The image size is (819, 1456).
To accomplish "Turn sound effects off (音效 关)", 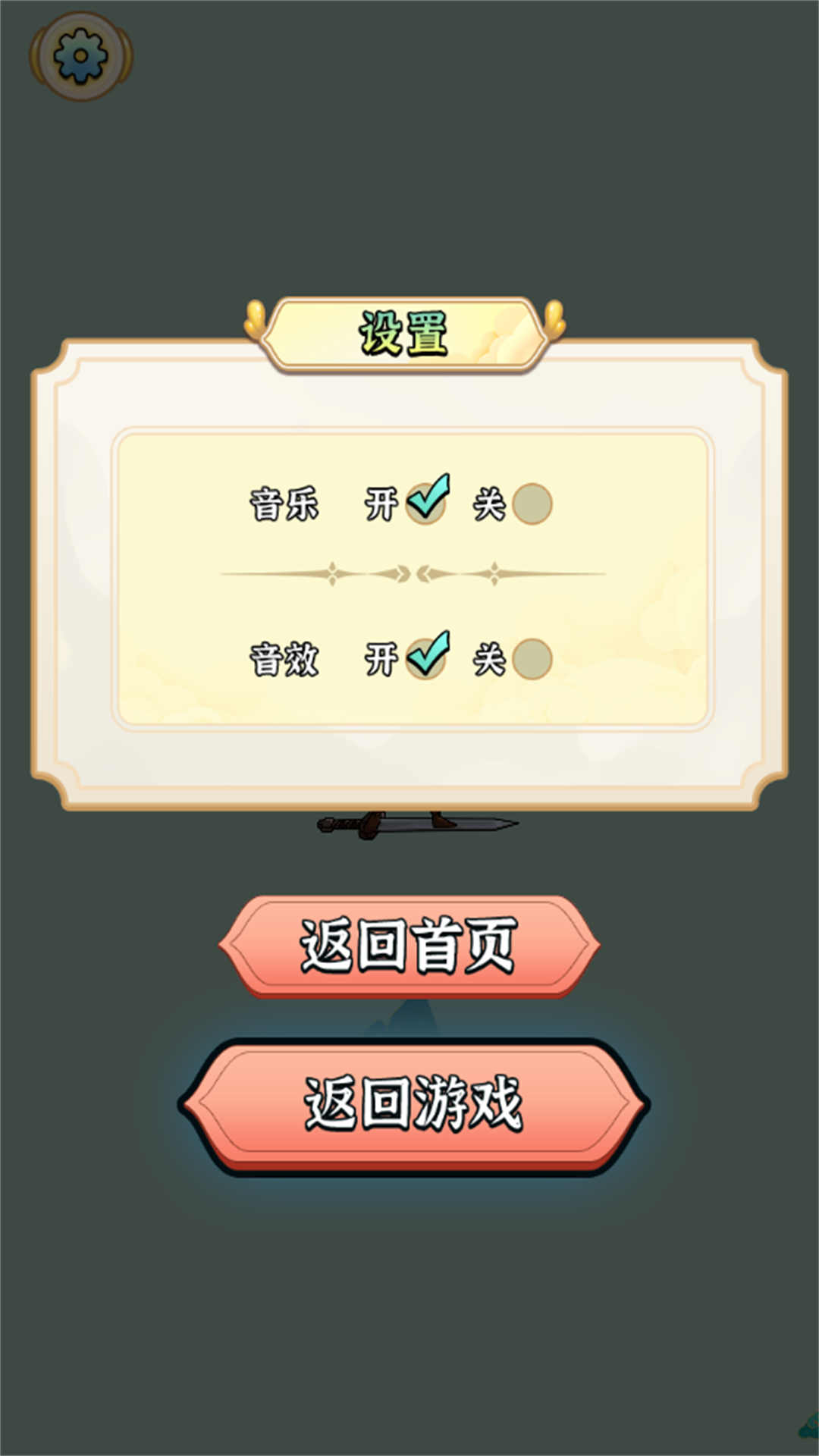I will [x=532, y=658].
